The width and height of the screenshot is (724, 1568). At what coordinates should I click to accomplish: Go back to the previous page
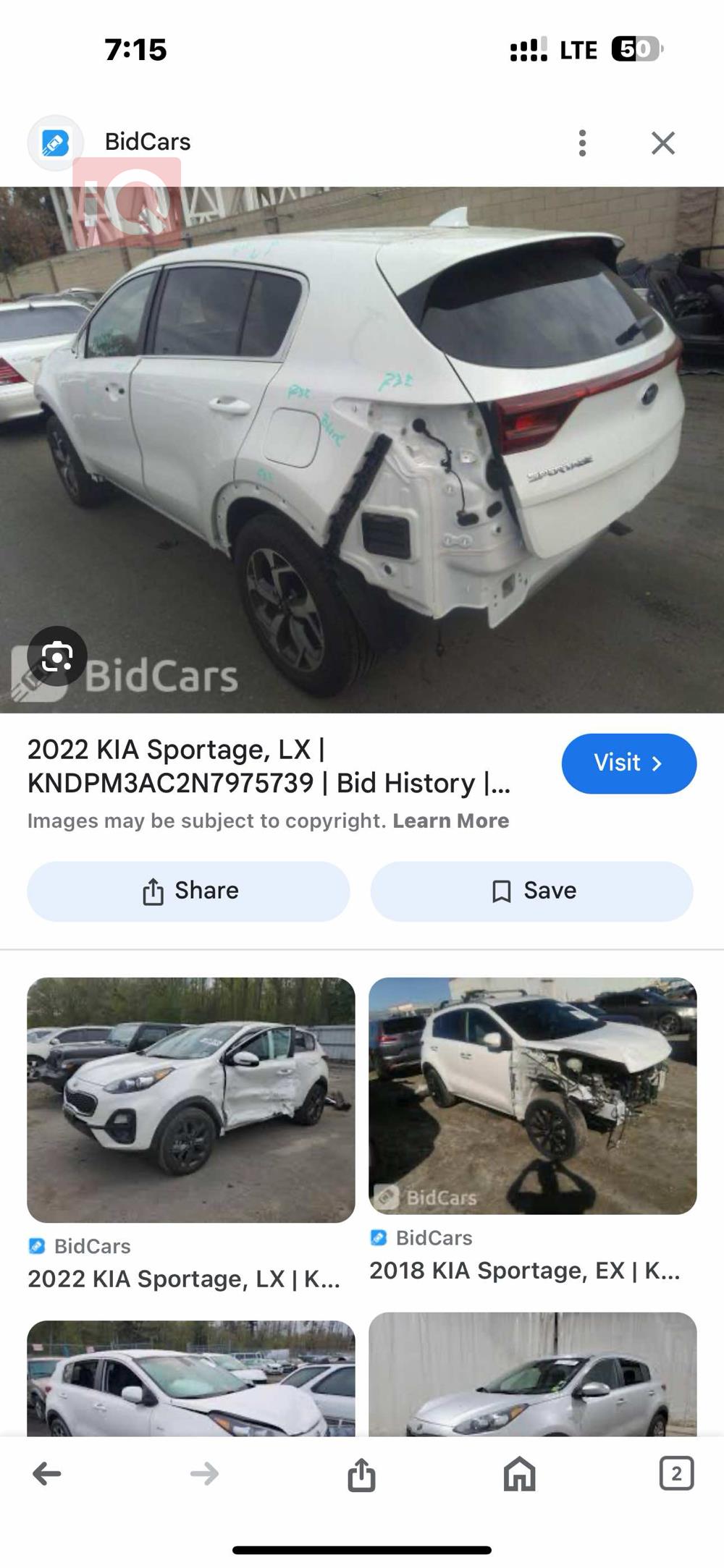click(47, 1474)
